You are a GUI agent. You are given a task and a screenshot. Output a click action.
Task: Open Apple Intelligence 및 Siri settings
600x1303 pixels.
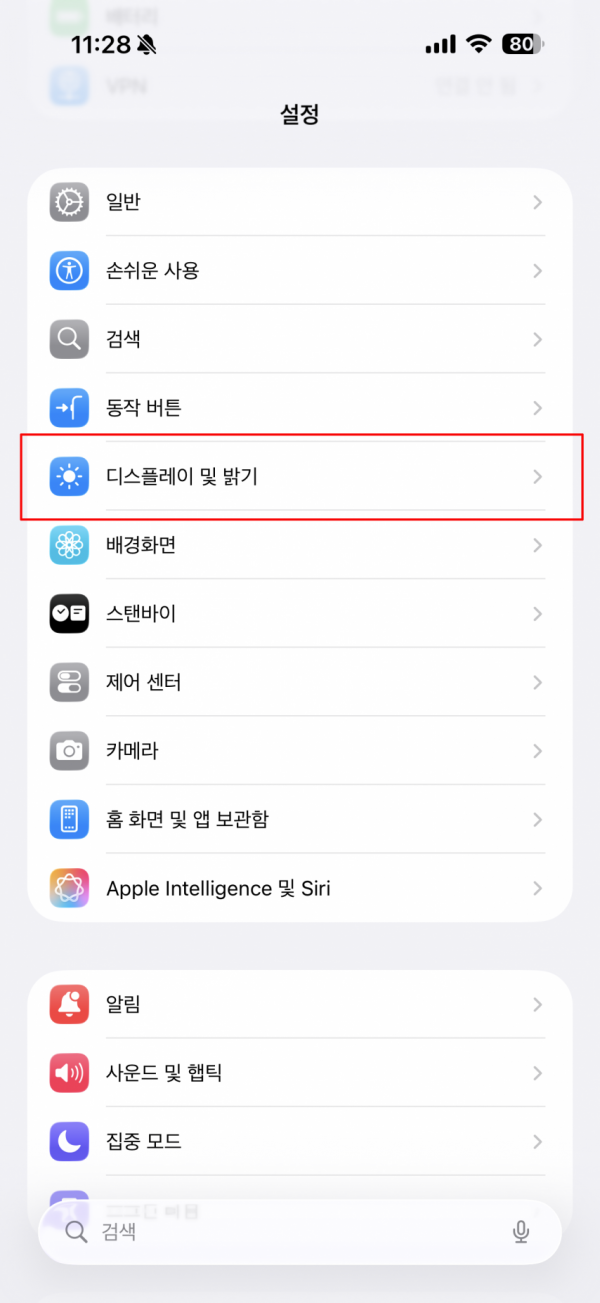[300, 888]
